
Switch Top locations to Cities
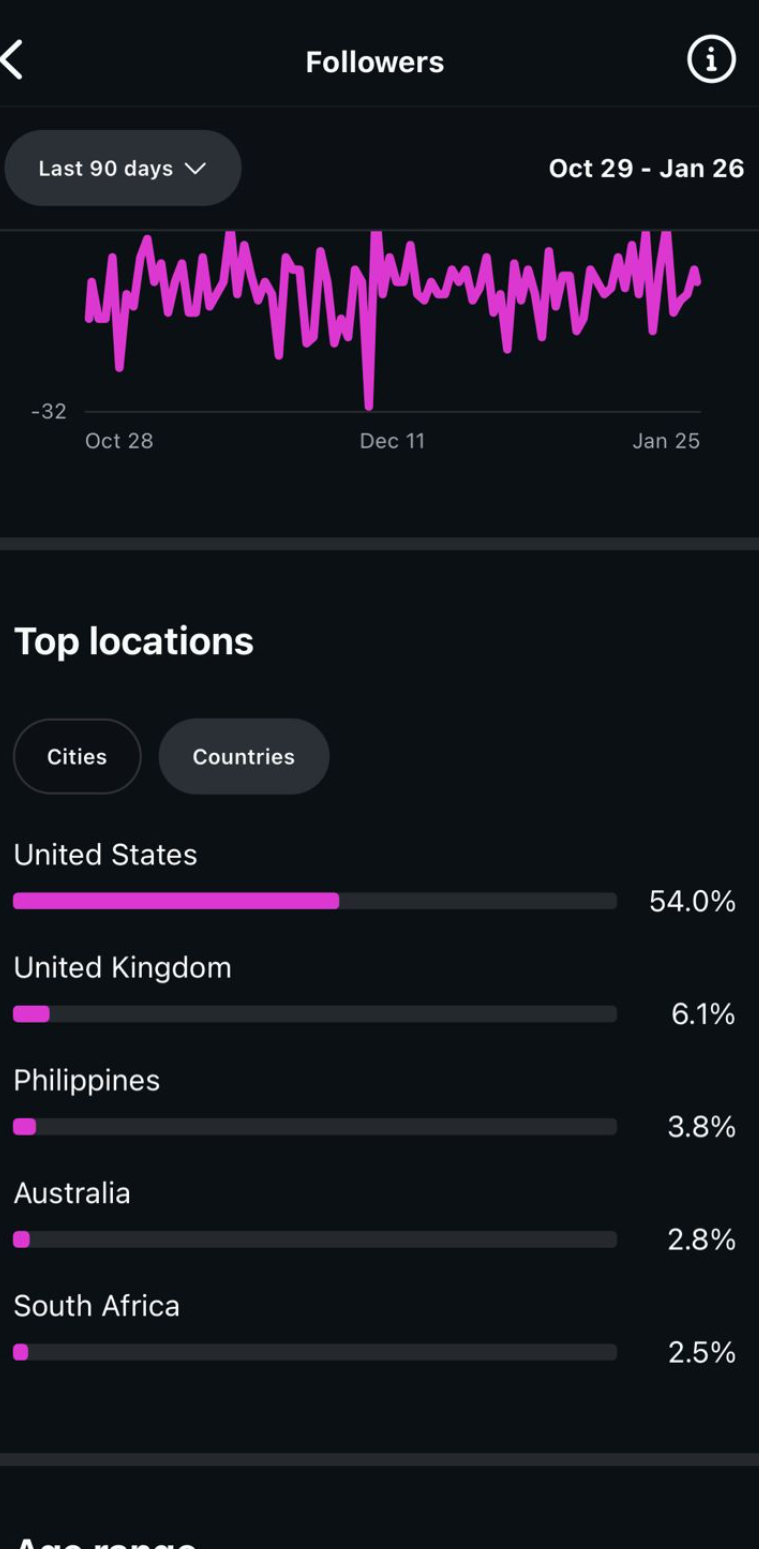tap(77, 757)
